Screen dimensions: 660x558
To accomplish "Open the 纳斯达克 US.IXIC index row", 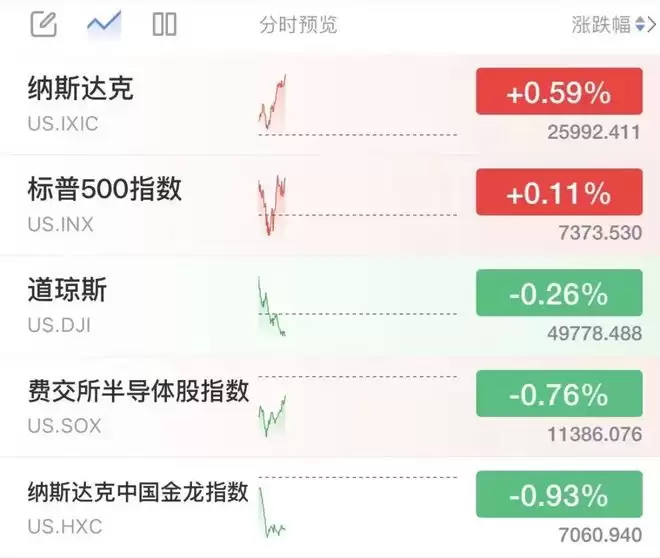I will [x=330, y=104].
